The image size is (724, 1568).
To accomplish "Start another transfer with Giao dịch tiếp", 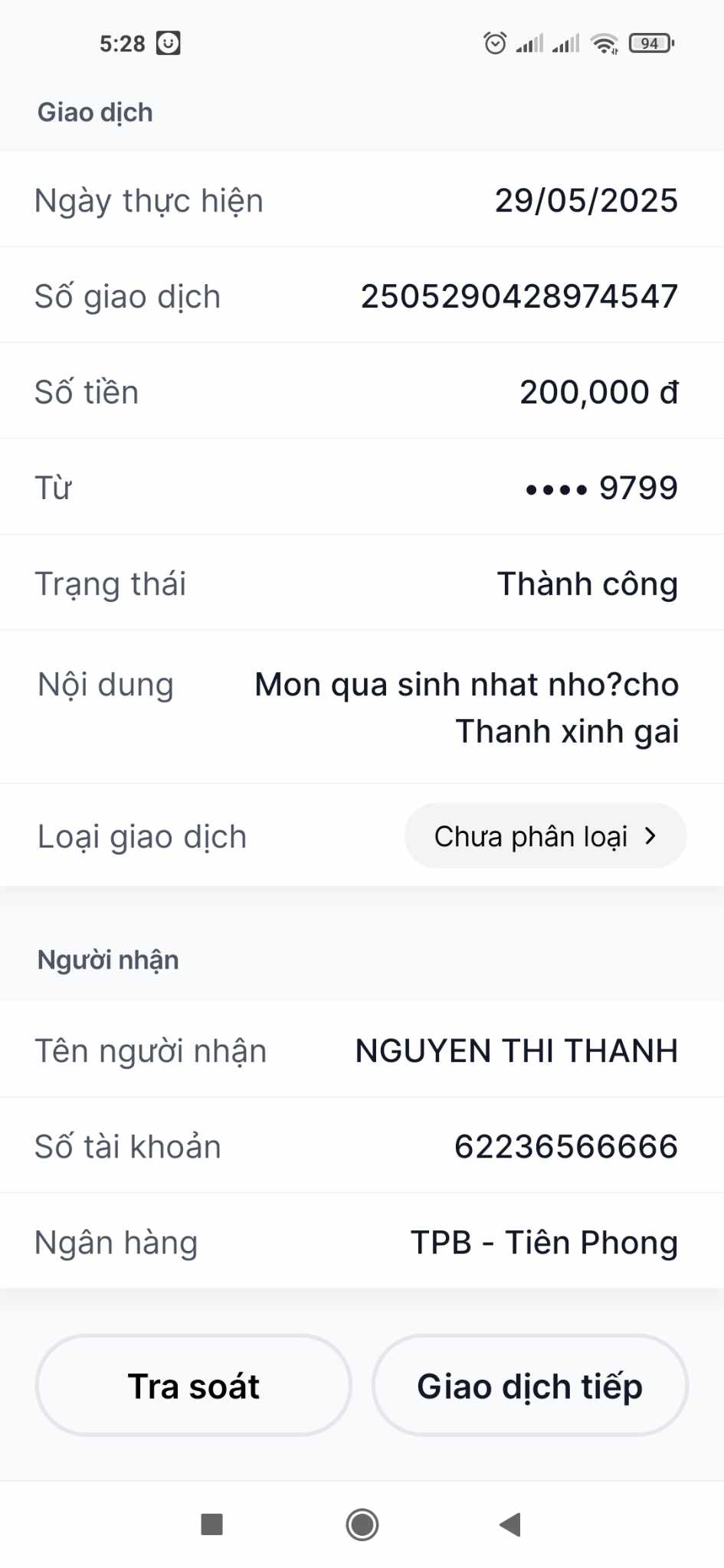I will tap(529, 1385).
